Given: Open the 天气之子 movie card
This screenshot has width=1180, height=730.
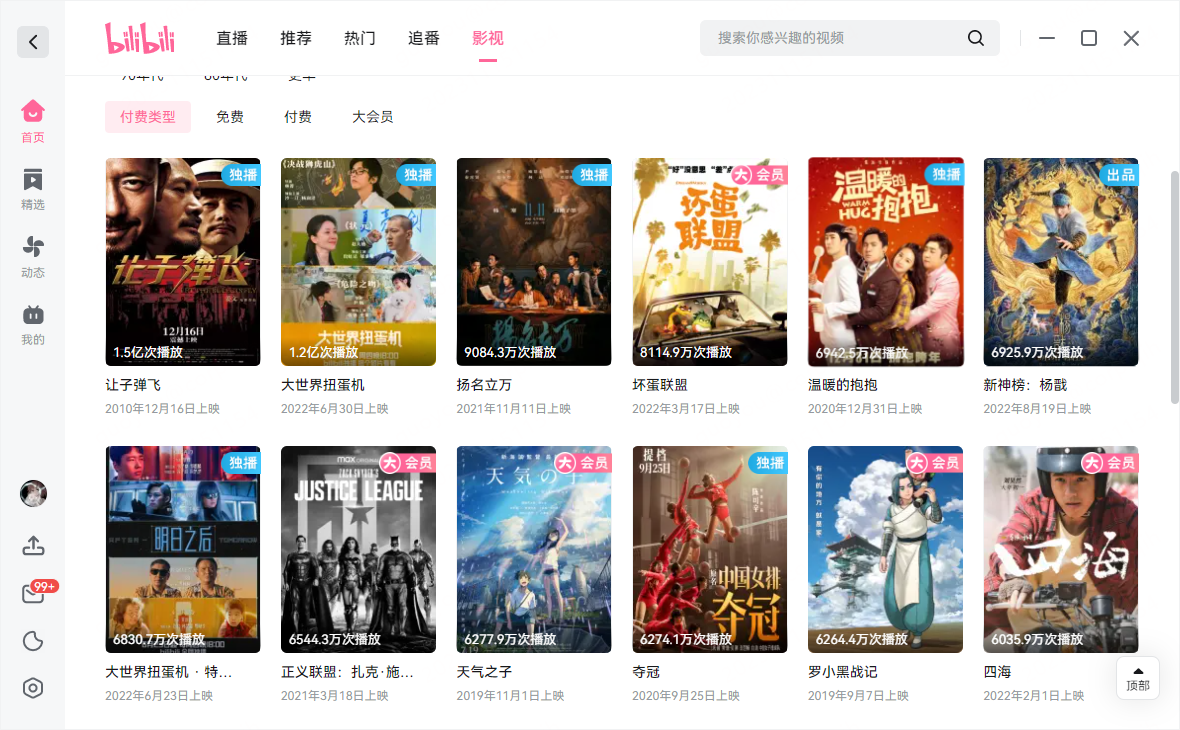Looking at the screenshot, I should coord(534,549).
